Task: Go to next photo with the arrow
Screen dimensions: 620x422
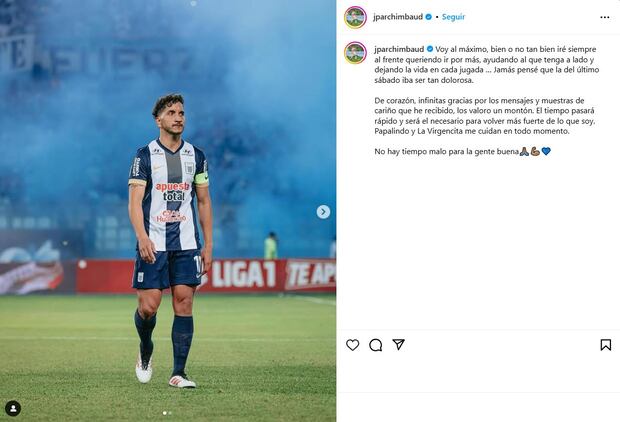Action: tap(323, 212)
